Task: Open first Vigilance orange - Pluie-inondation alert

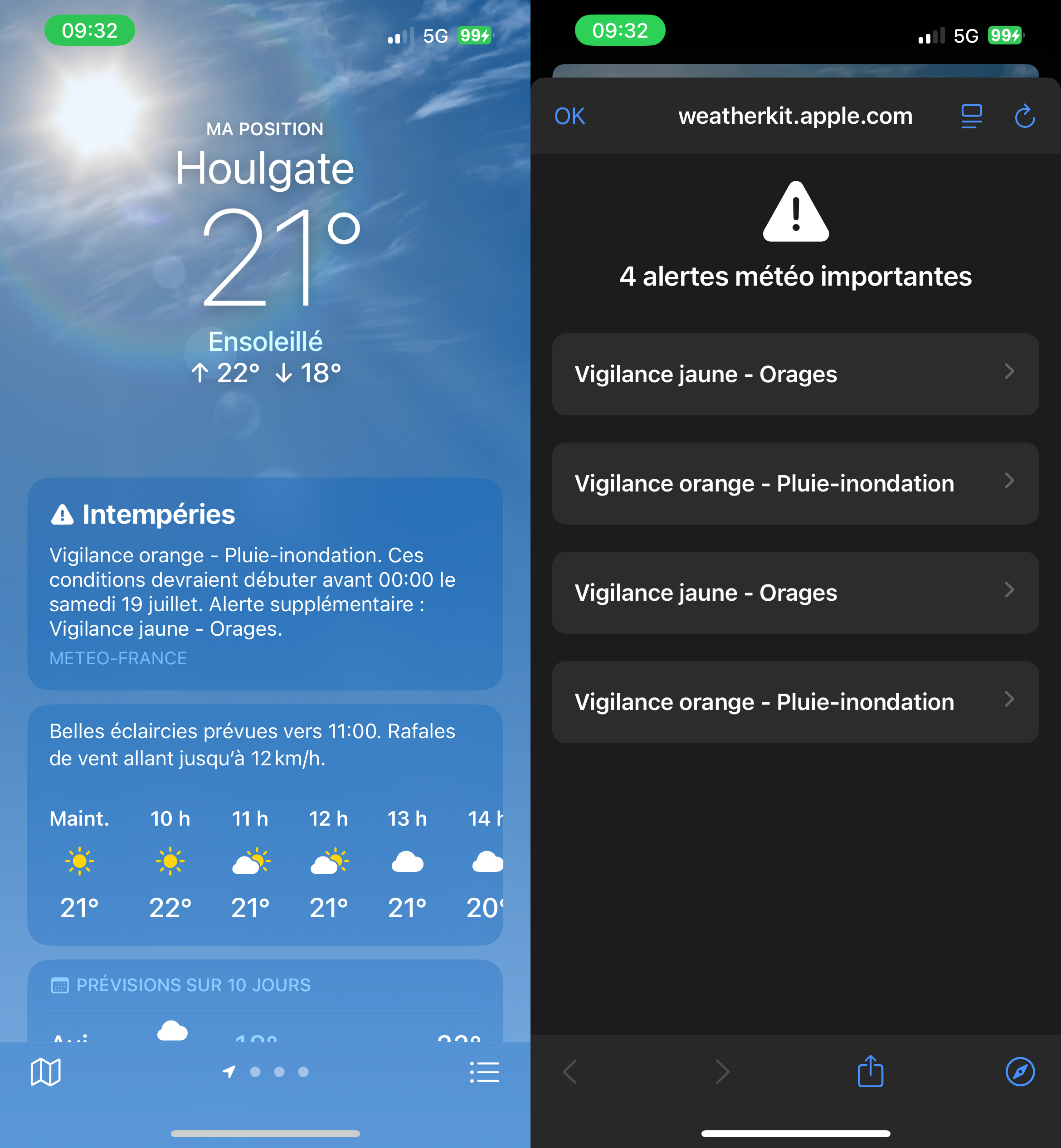Action: [795, 483]
